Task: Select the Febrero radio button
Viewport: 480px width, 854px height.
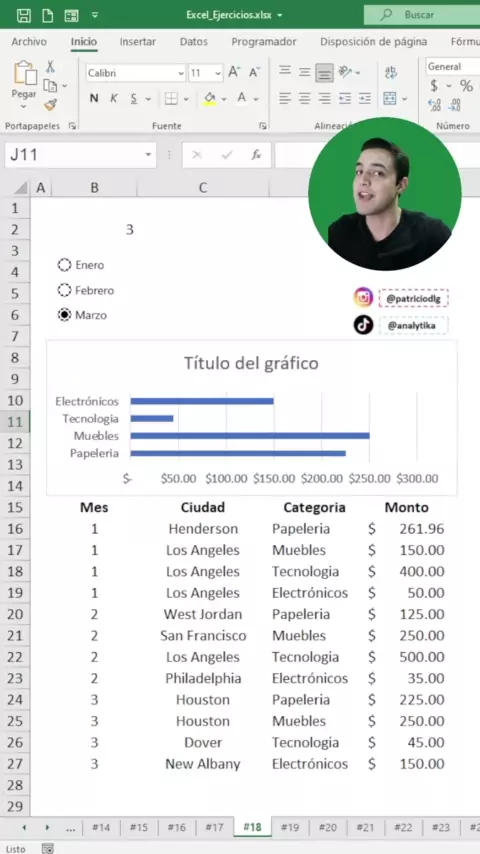Action: 65,290
